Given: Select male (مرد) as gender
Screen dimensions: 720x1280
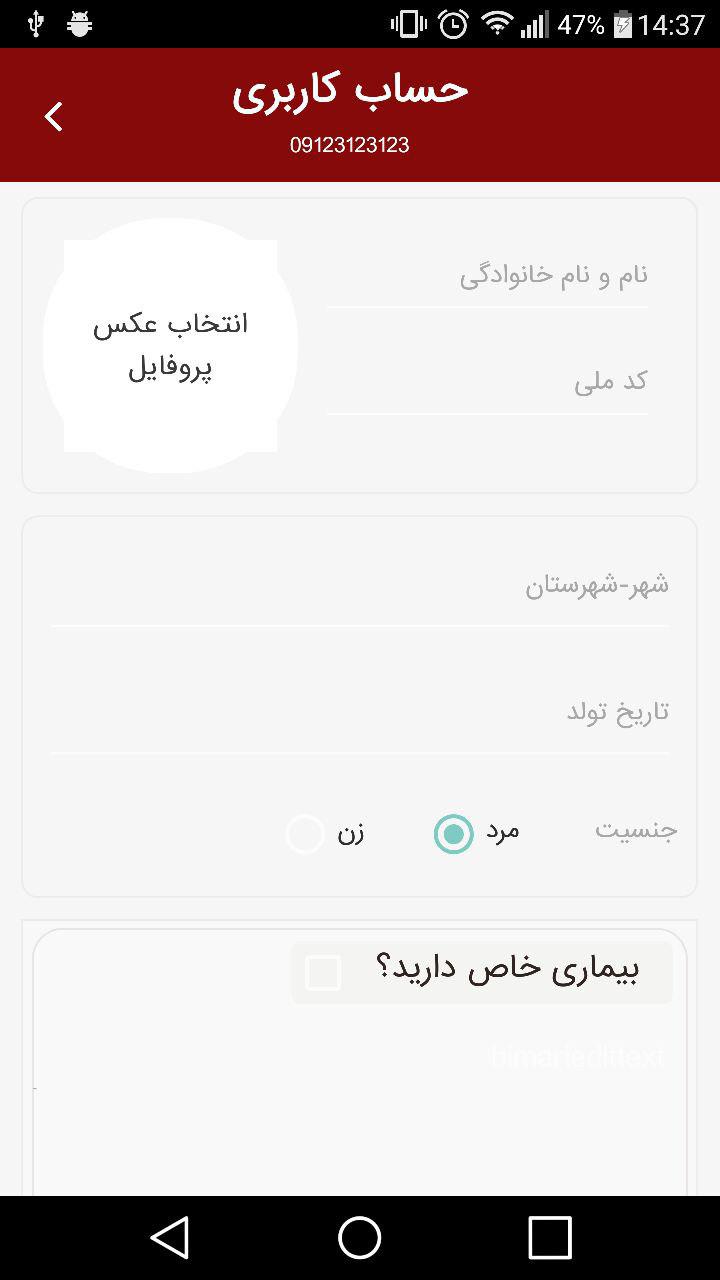Looking at the screenshot, I should pyautogui.click(x=454, y=833).
